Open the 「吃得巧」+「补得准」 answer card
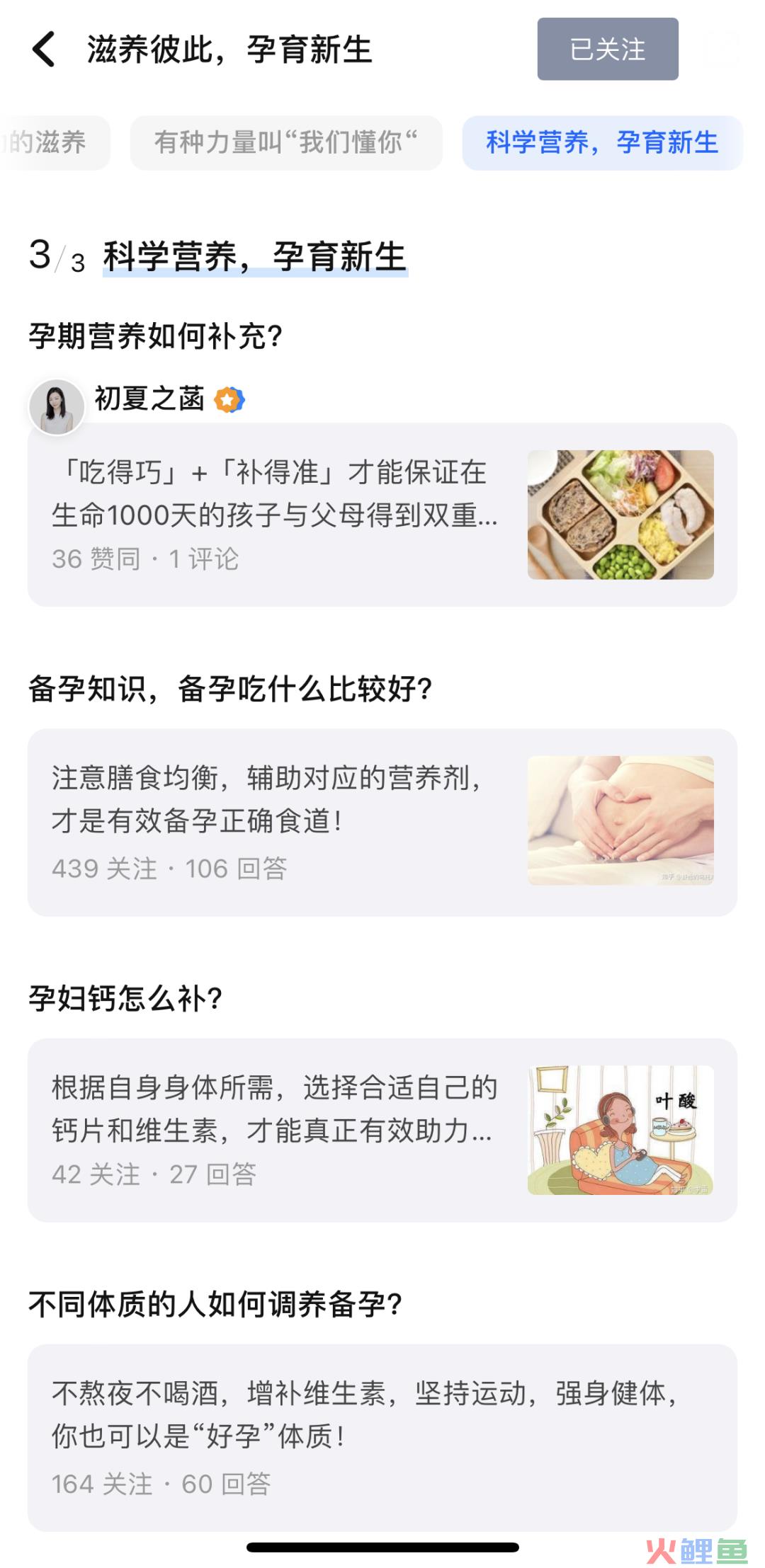The width and height of the screenshot is (765, 1568). coord(382,515)
